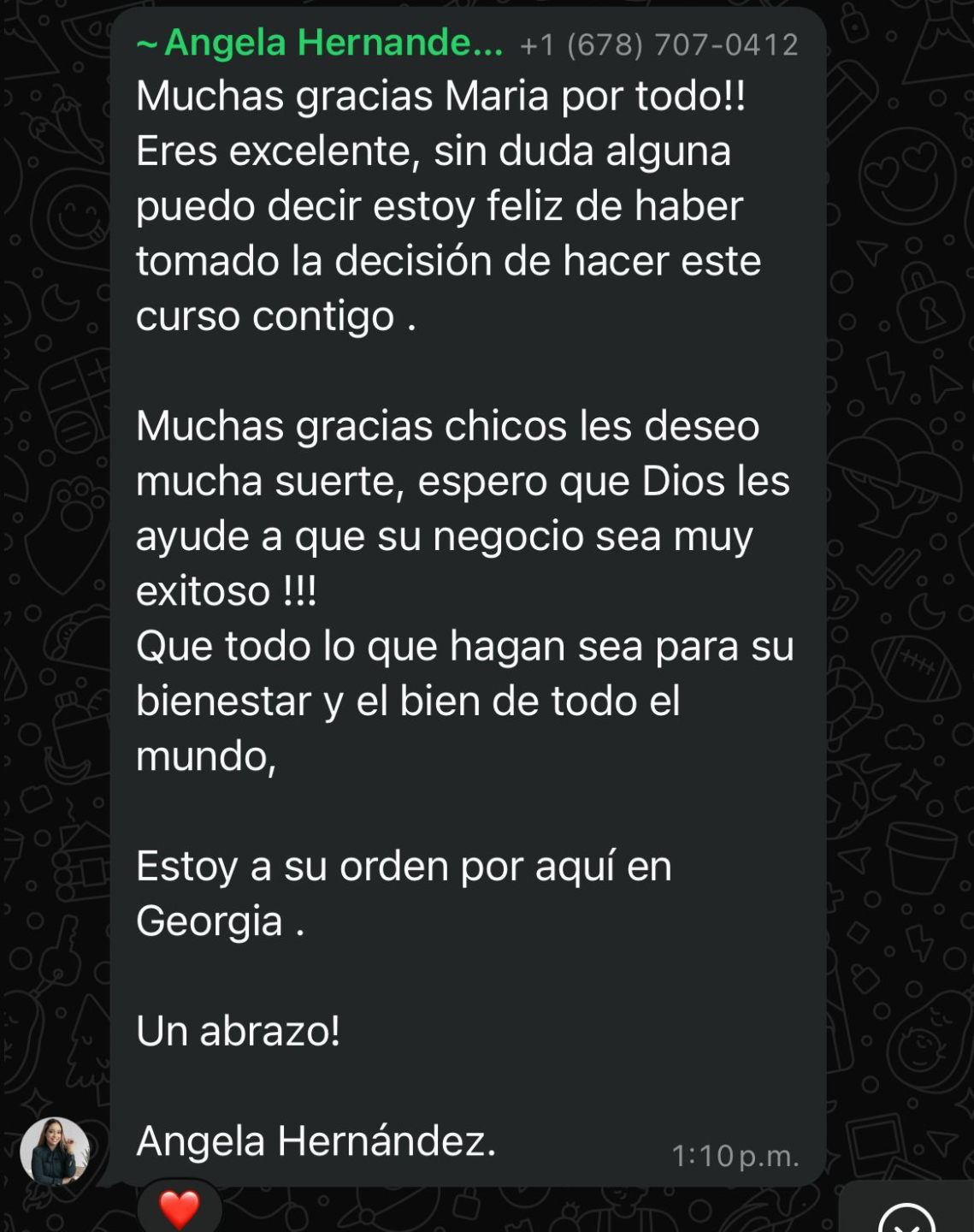View the heart reaction on the message

(180, 1208)
